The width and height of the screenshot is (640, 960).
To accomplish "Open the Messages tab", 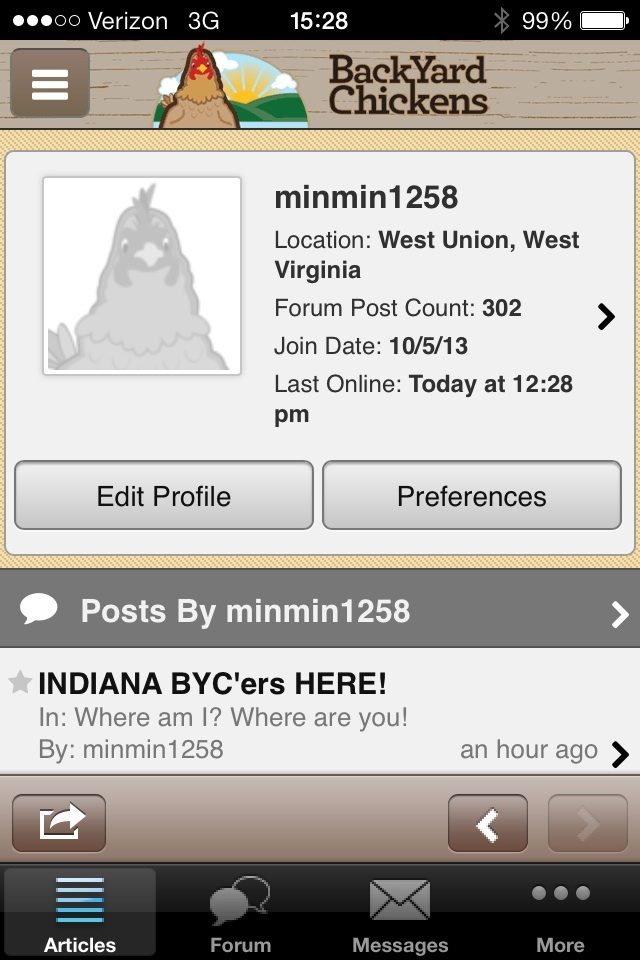I will [400, 912].
